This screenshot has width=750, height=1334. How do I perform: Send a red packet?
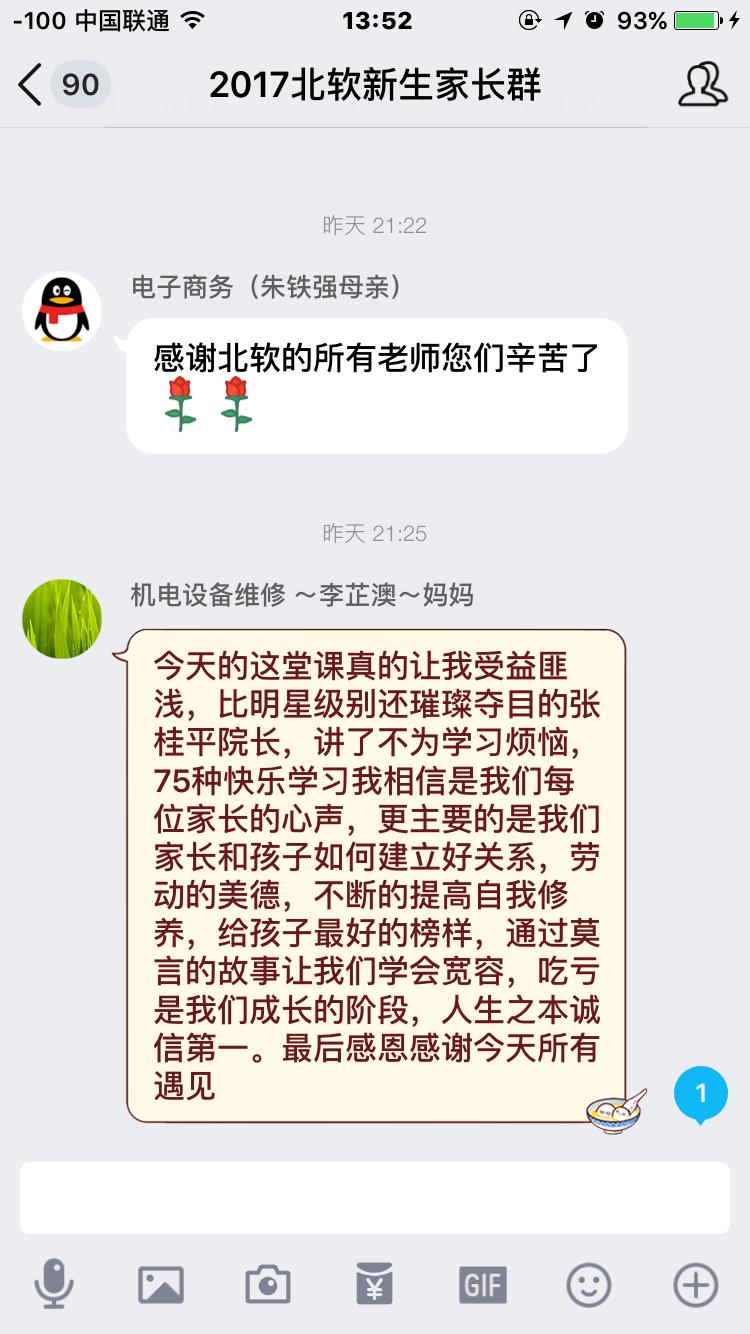(374, 1283)
